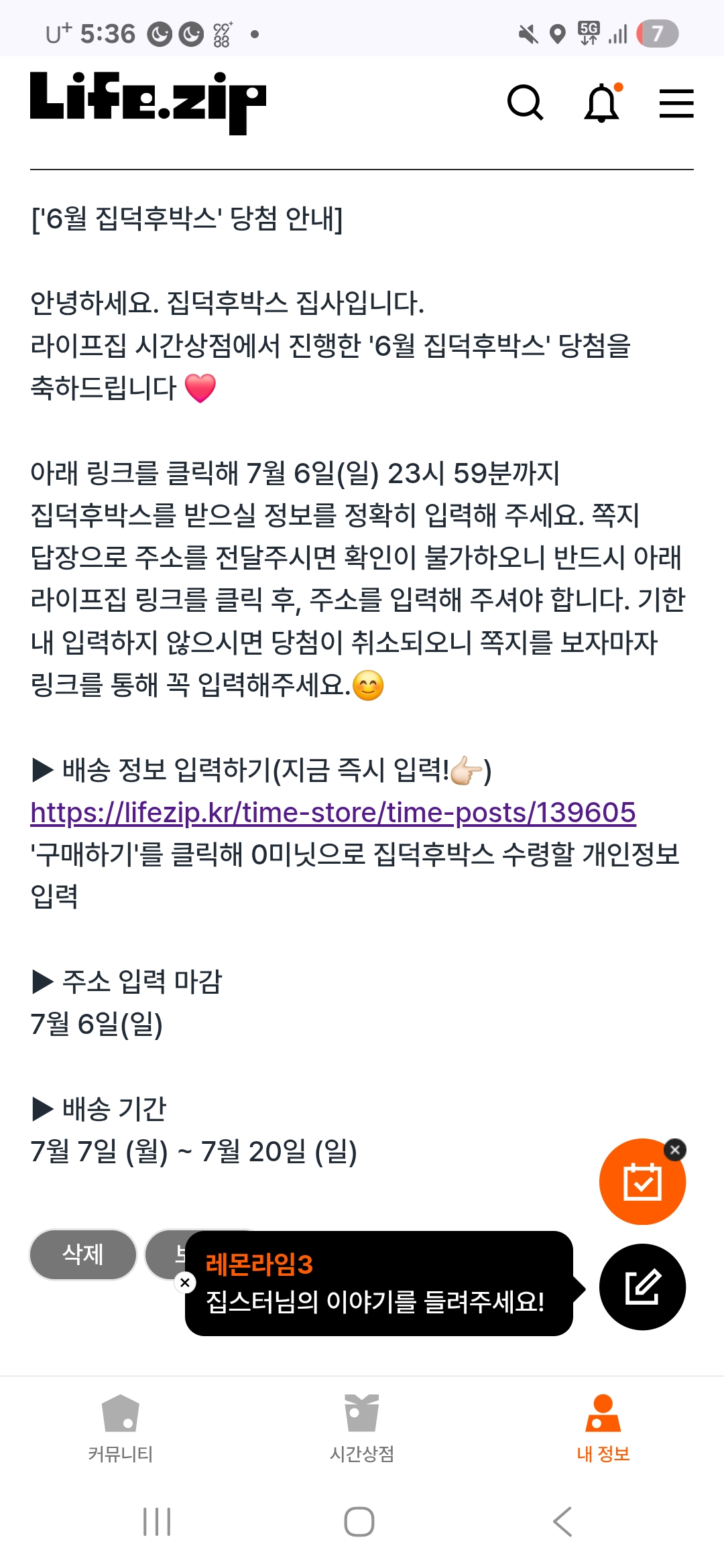The width and height of the screenshot is (724, 1568).
Task: Open the orange calendar check floating button
Action: coord(642,1182)
